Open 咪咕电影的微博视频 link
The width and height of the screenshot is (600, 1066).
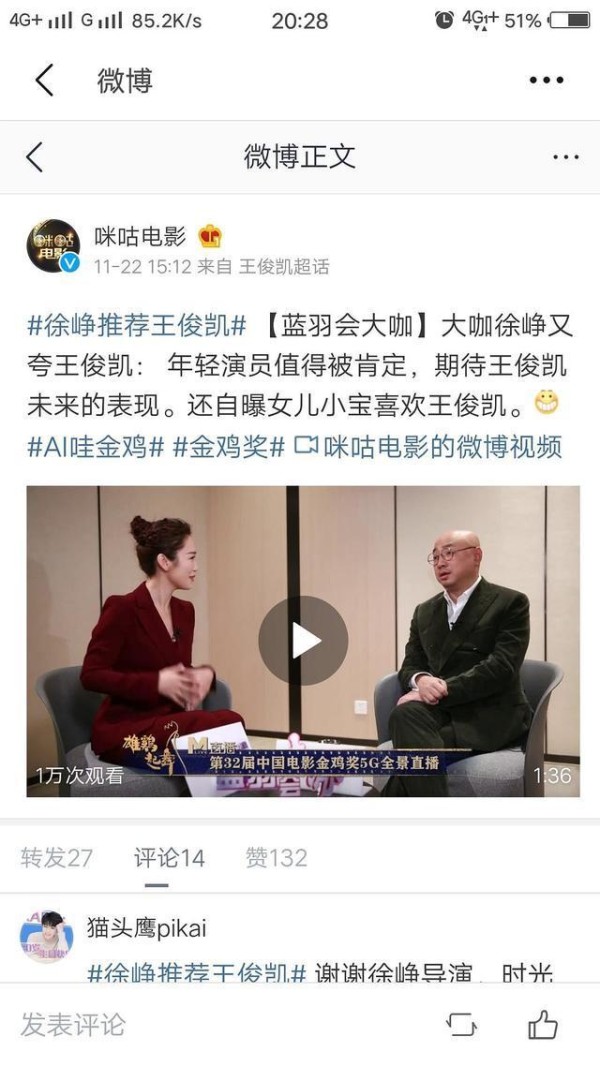coord(428,447)
